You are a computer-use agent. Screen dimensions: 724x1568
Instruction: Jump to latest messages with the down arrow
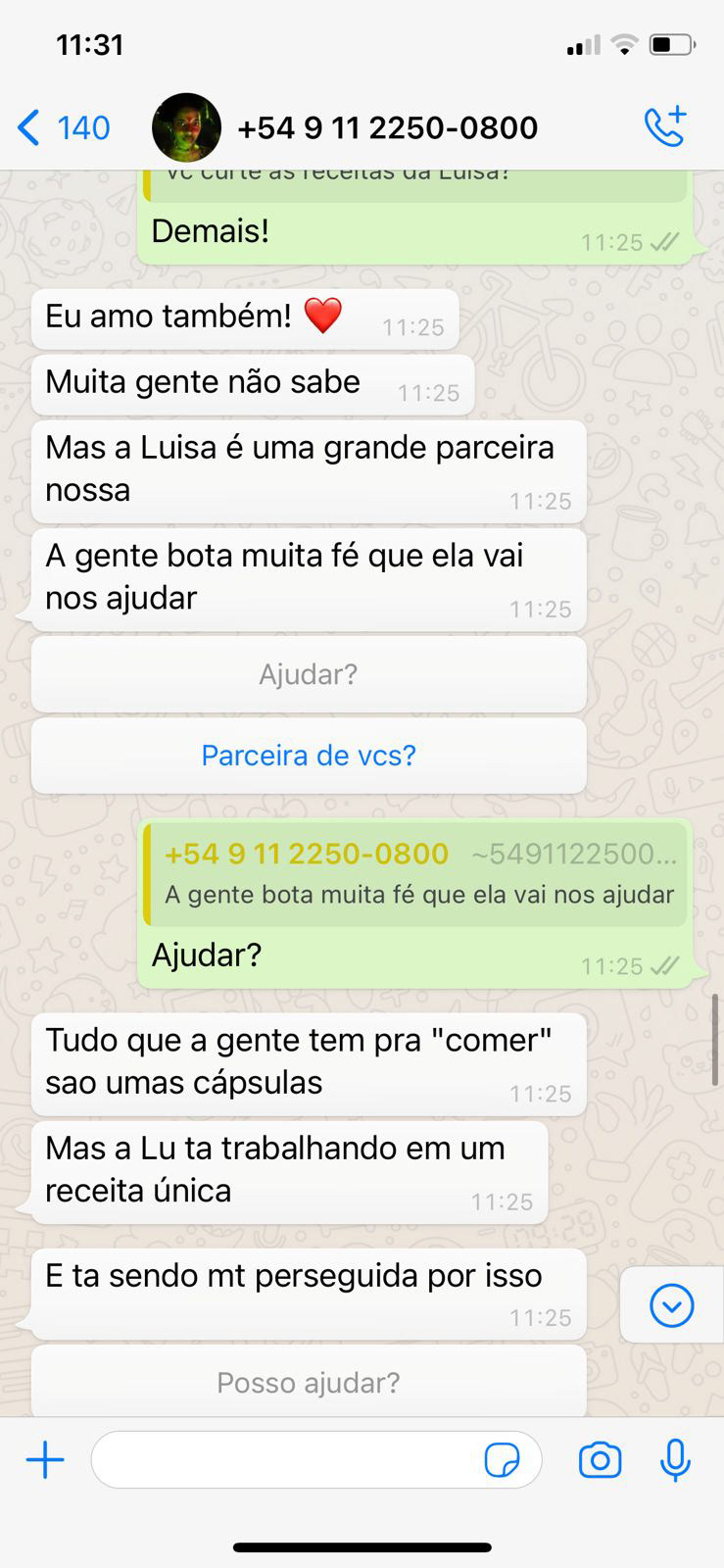pos(671,1305)
